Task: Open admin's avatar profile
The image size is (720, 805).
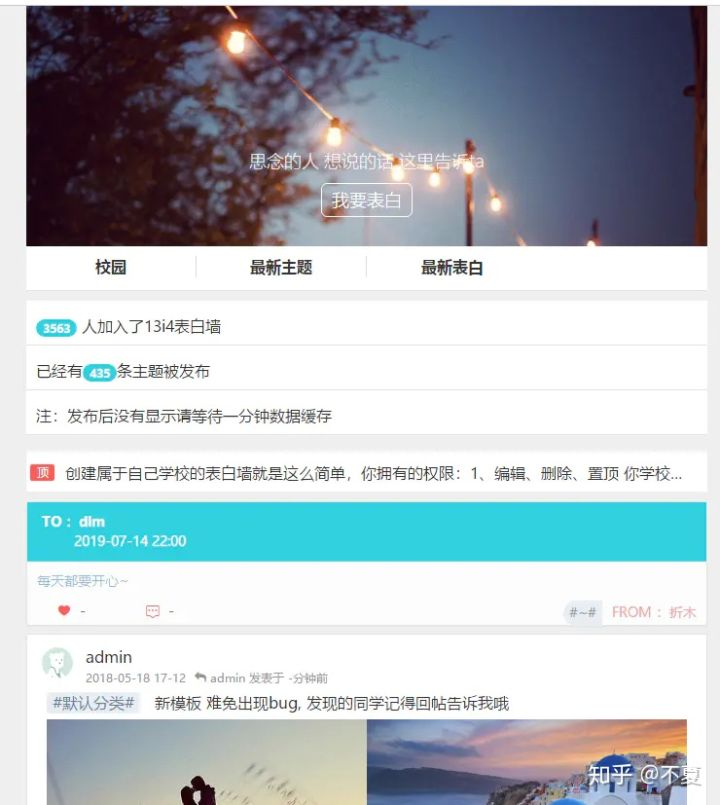Action: (57, 663)
